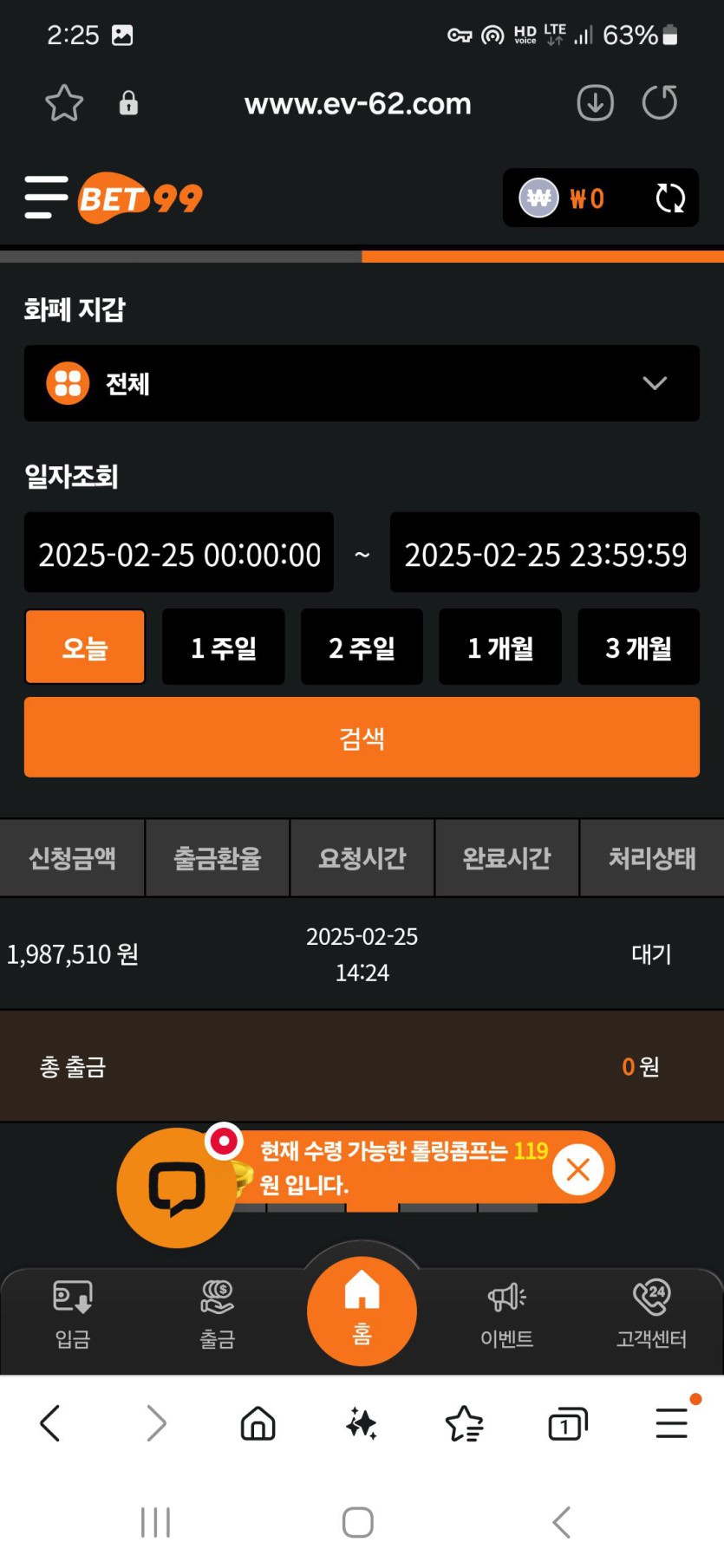The width and height of the screenshot is (724, 1568).
Task: Open the 이벤트 tab
Action: click(x=506, y=1313)
